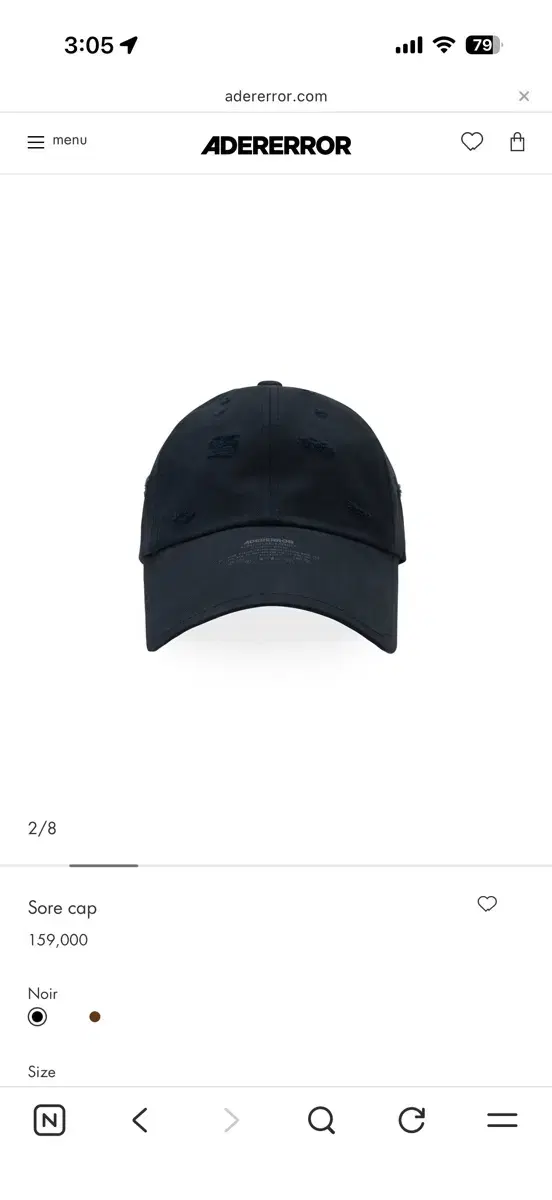Open the wishlist heart in the header
The image size is (552, 1200).
coord(472,142)
